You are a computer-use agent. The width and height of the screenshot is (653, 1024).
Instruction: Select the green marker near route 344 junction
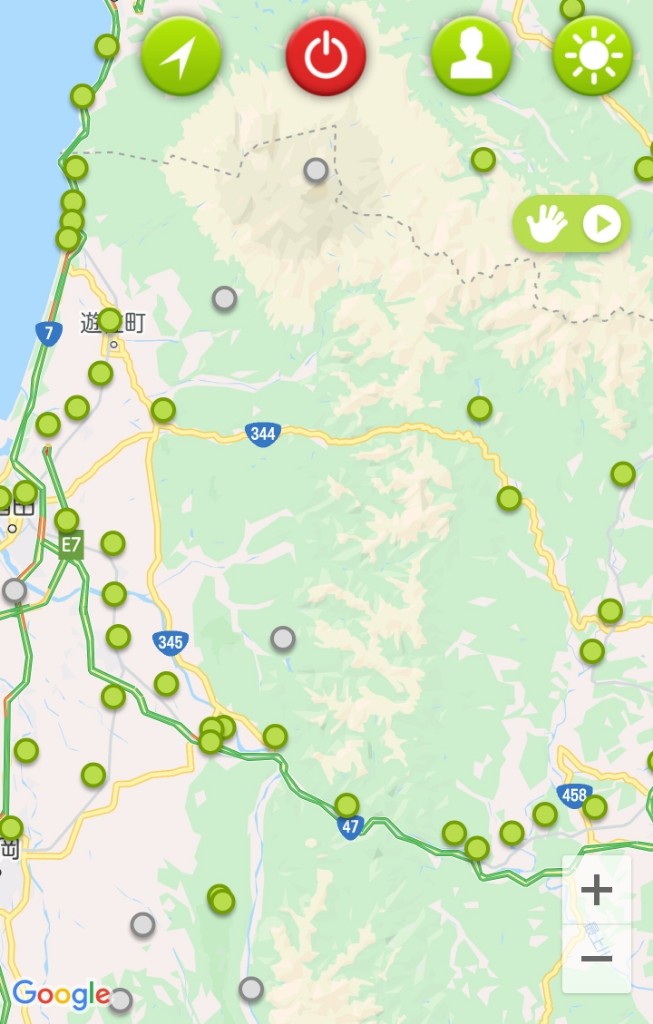click(163, 410)
